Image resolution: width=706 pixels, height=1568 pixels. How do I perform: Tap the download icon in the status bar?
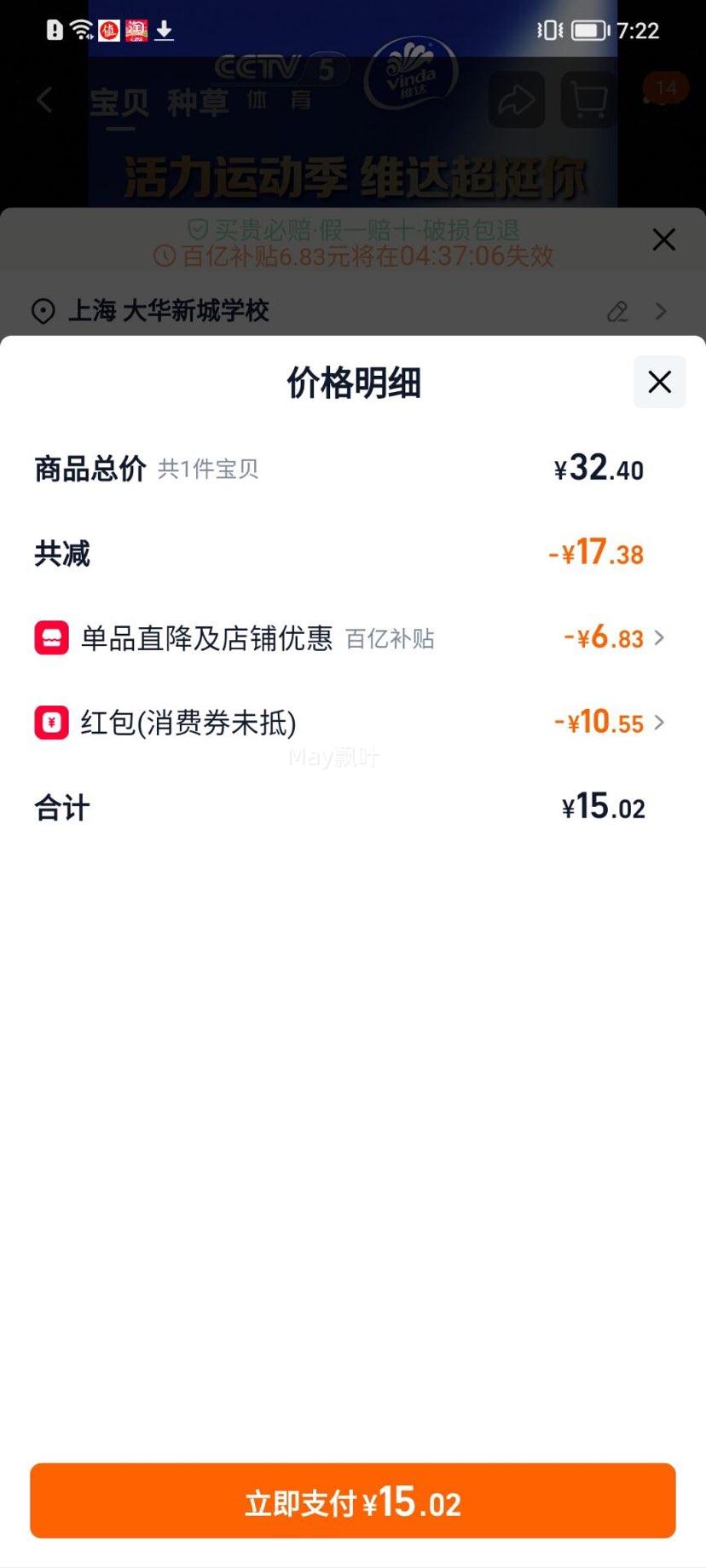(x=165, y=31)
